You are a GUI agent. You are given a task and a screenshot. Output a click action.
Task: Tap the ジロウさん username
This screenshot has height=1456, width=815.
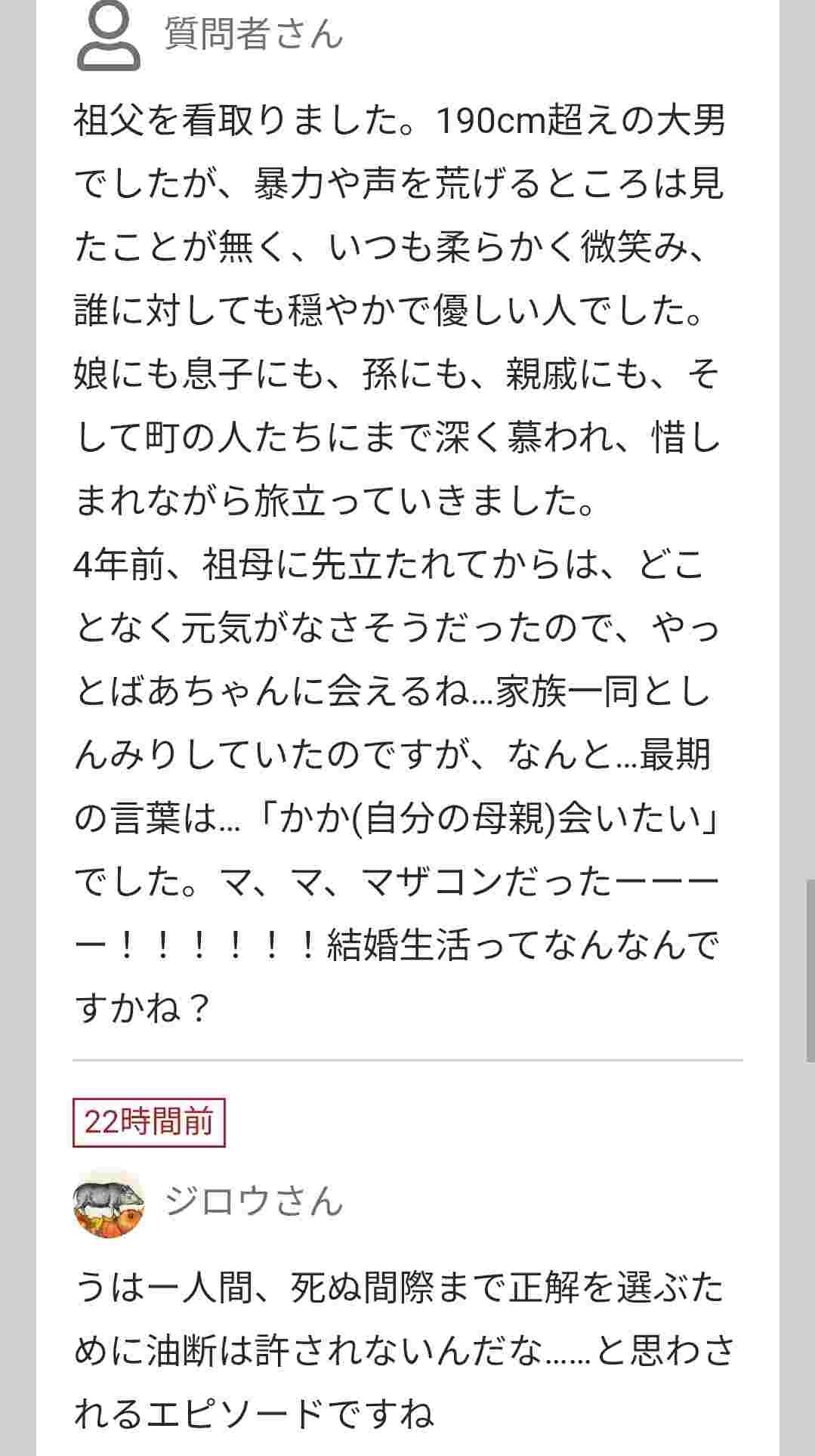[254, 1201]
